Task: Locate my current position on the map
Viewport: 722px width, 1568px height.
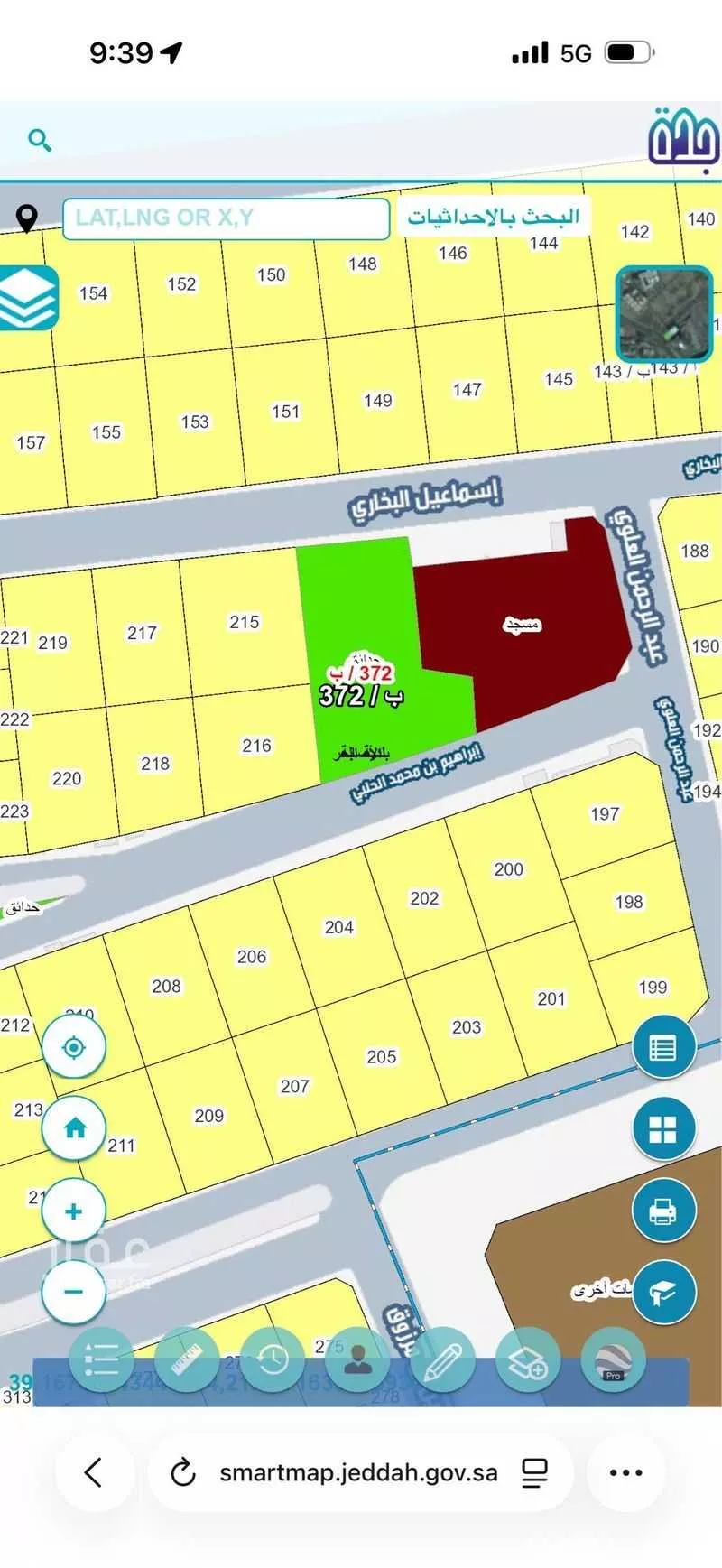Action: (74, 1047)
